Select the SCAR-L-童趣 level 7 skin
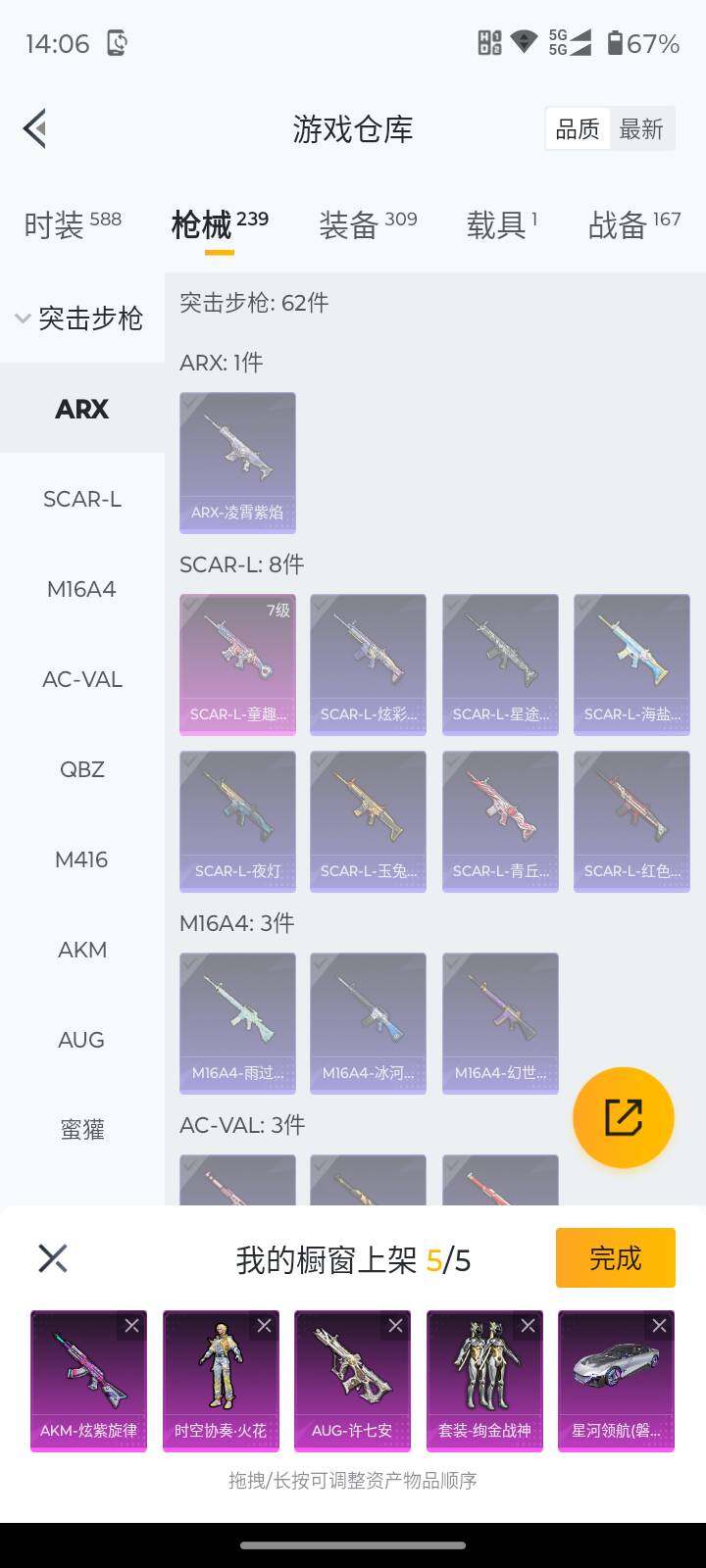The height and width of the screenshot is (1568, 706). tap(237, 664)
